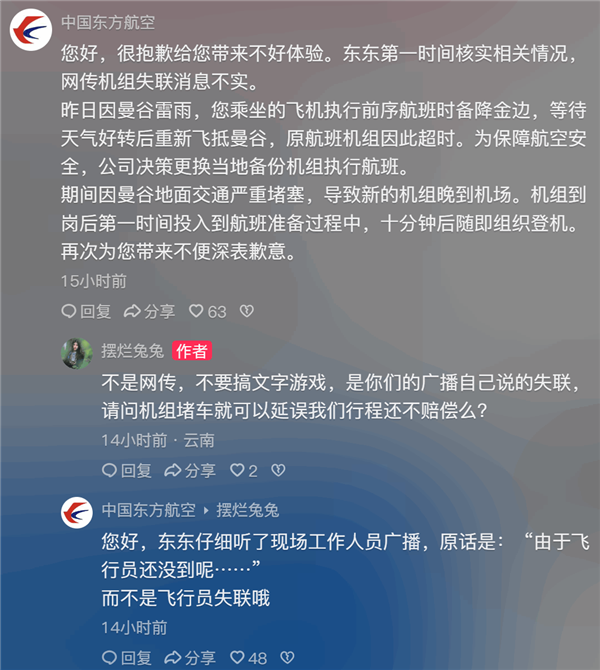This screenshot has width=600, height=670.
Task: Reply to the comment with 48 likes
Action: (x=127, y=658)
